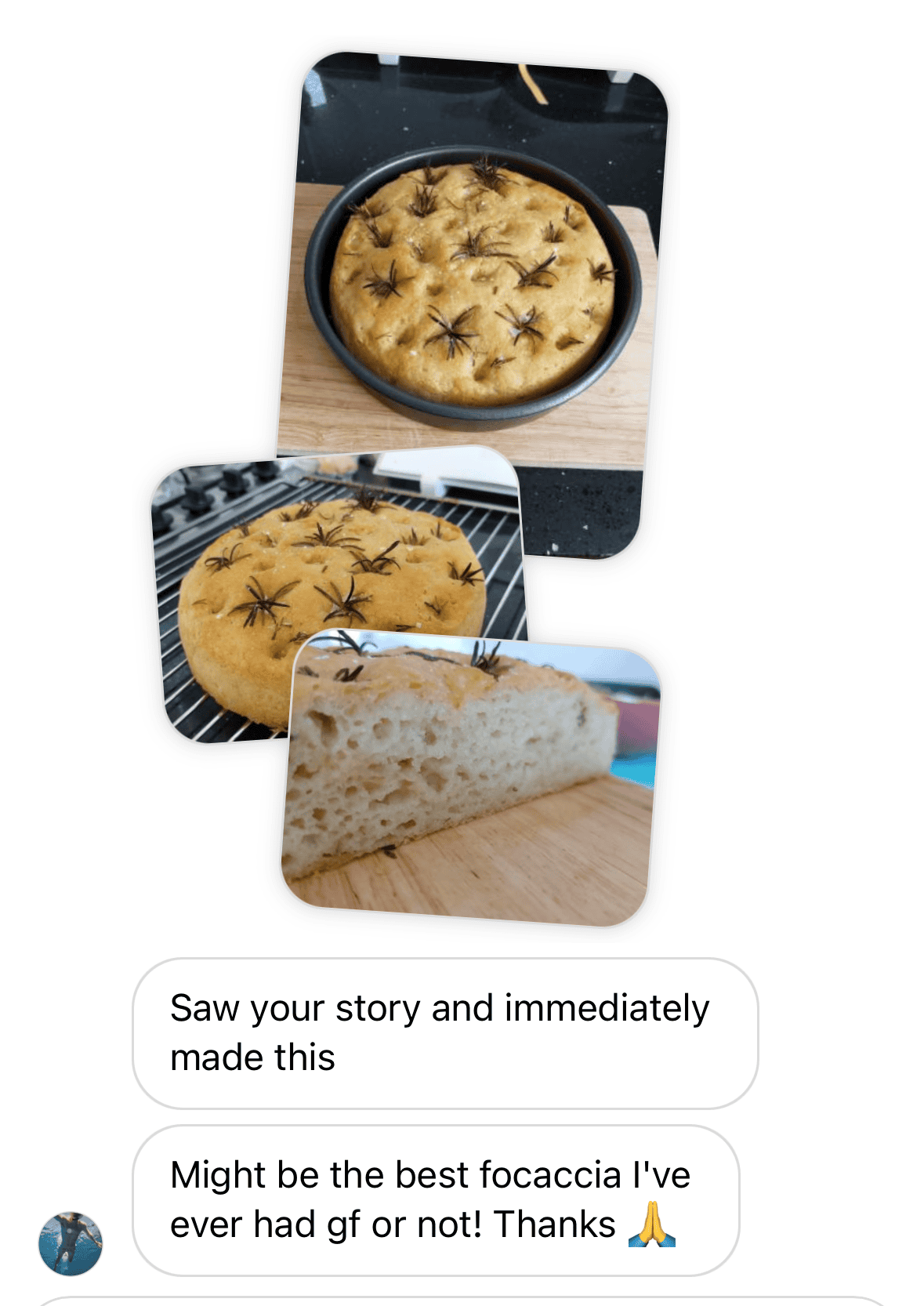Viewport: 924px width, 1306px height.
Task: Open the photo of the sliced focaccia crumb
Action: (x=470, y=784)
